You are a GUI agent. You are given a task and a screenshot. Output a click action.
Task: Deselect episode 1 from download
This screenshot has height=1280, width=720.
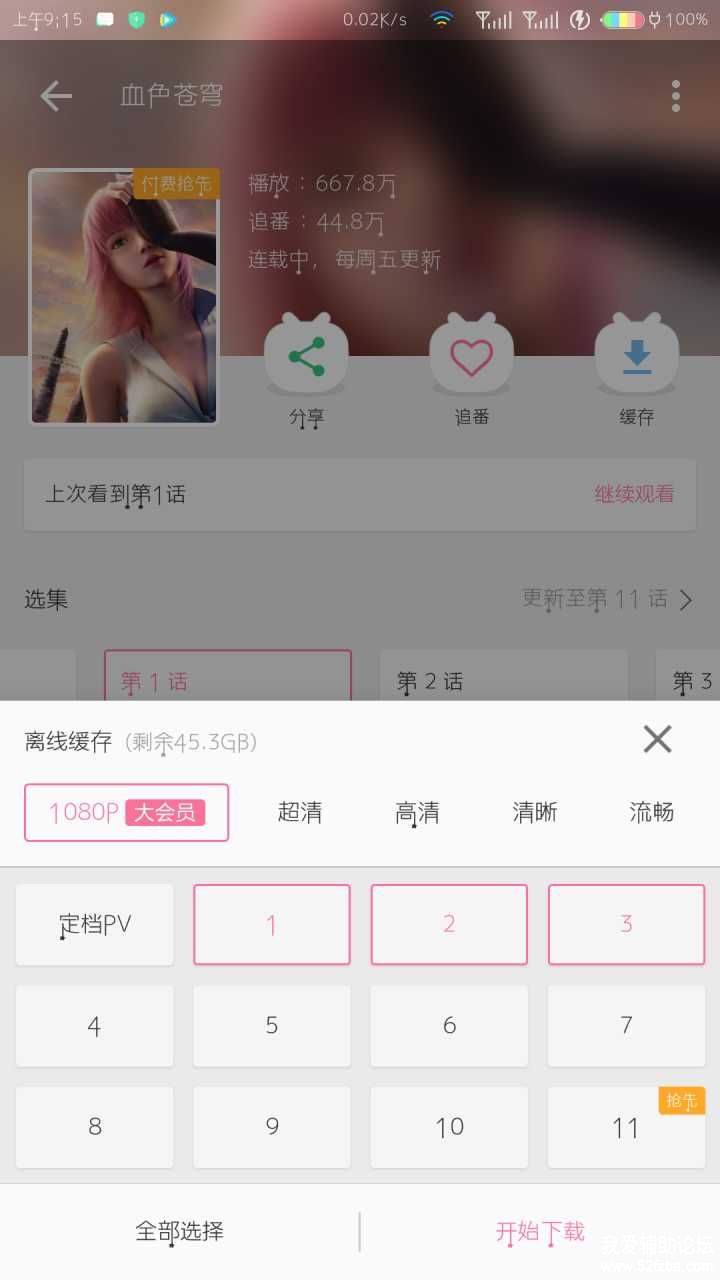(x=272, y=924)
